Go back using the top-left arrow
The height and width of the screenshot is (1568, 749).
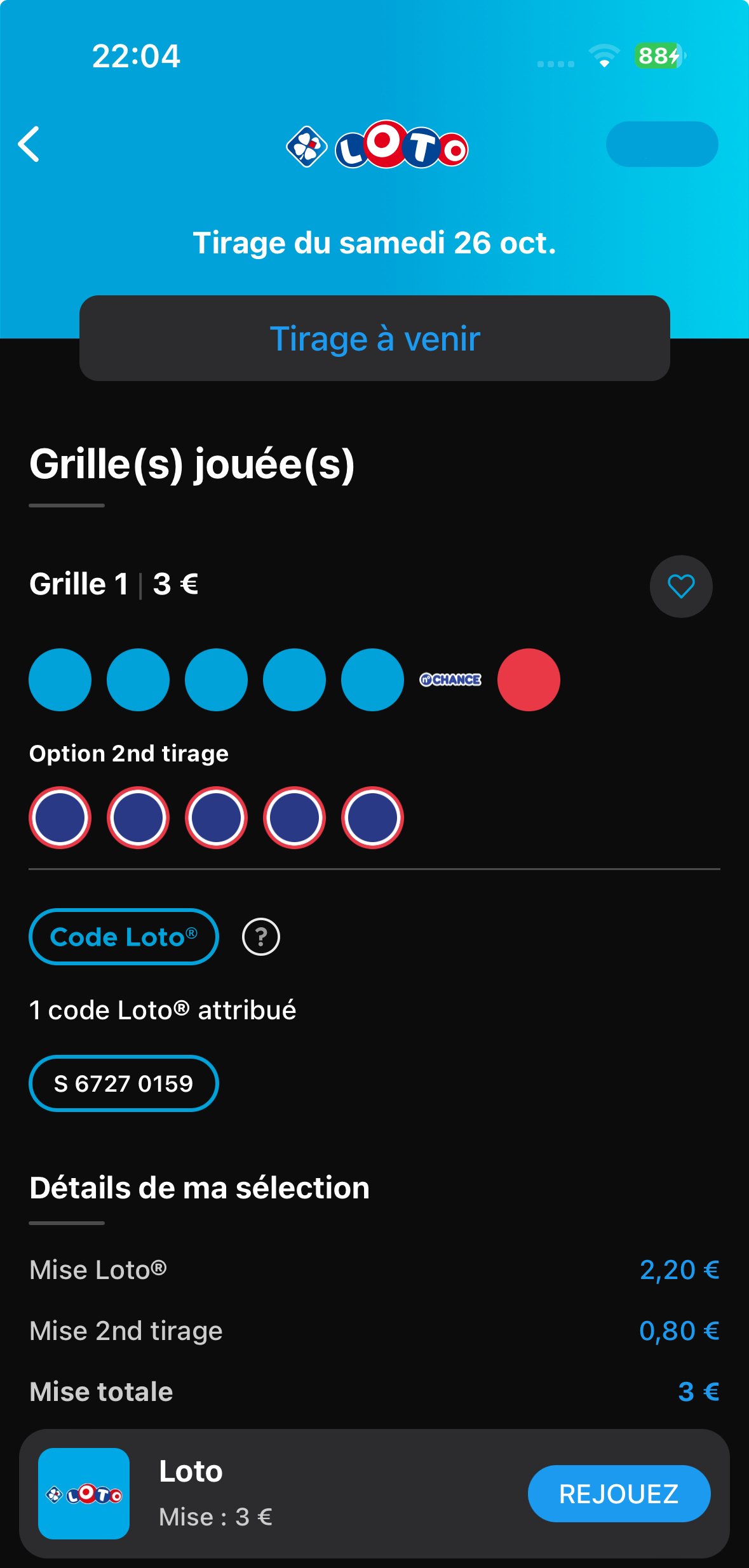[29, 144]
